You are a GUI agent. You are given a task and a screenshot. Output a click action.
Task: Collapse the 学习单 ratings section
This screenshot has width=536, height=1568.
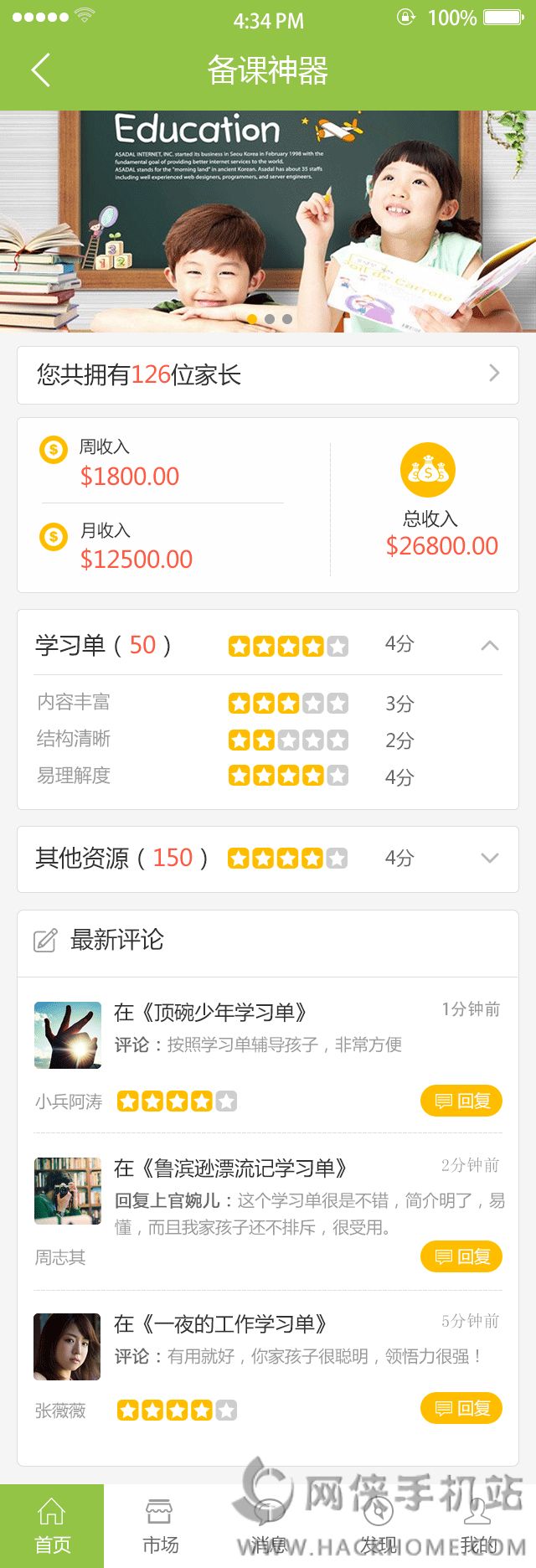pos(490,645)
